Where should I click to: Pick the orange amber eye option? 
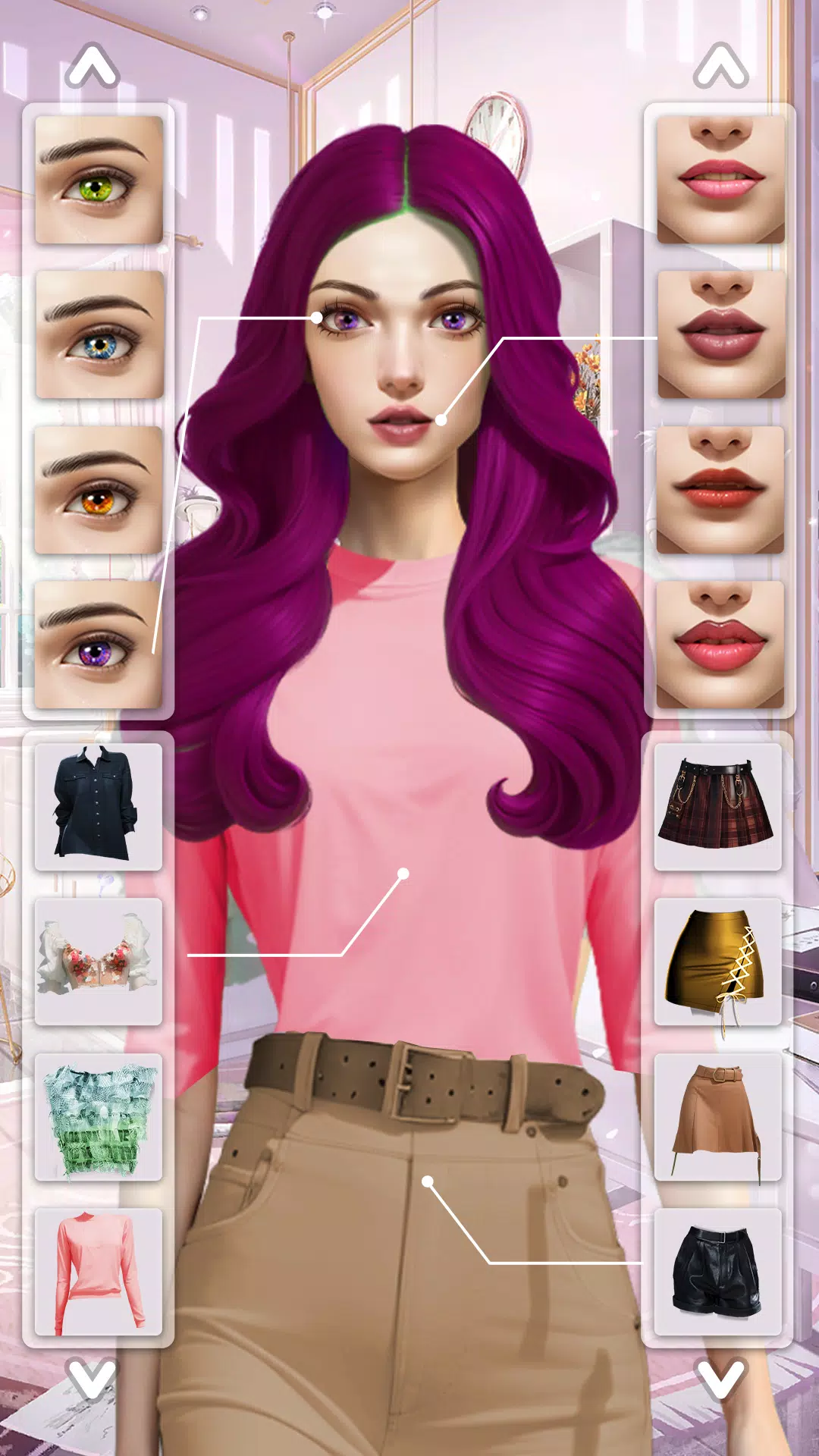(99, 490)
